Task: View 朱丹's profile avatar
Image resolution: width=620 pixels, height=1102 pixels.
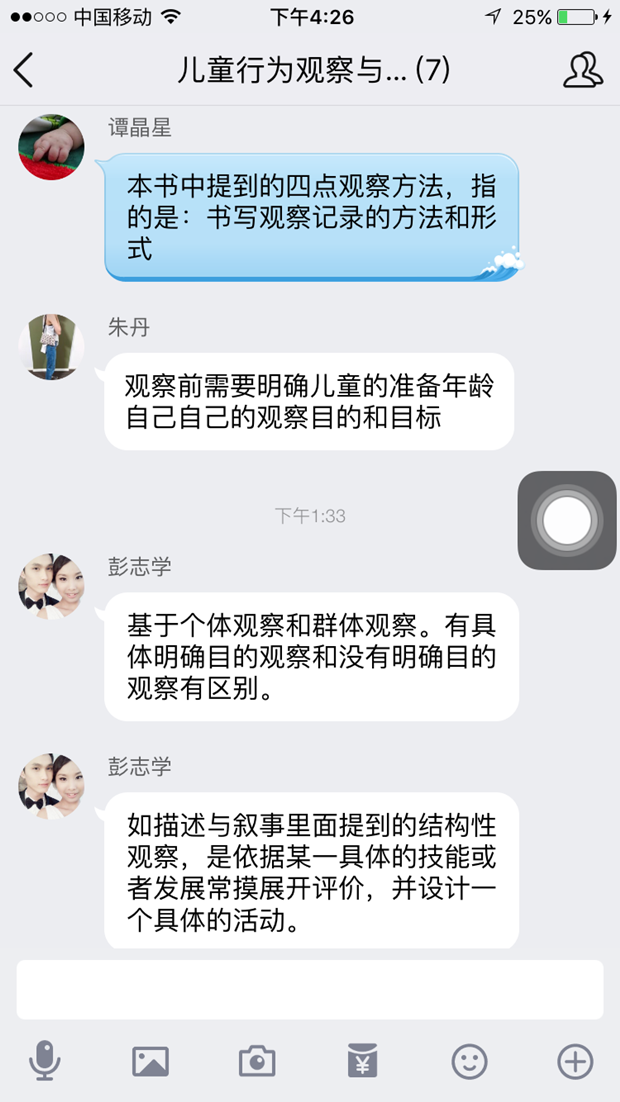Action: (52, 347)
